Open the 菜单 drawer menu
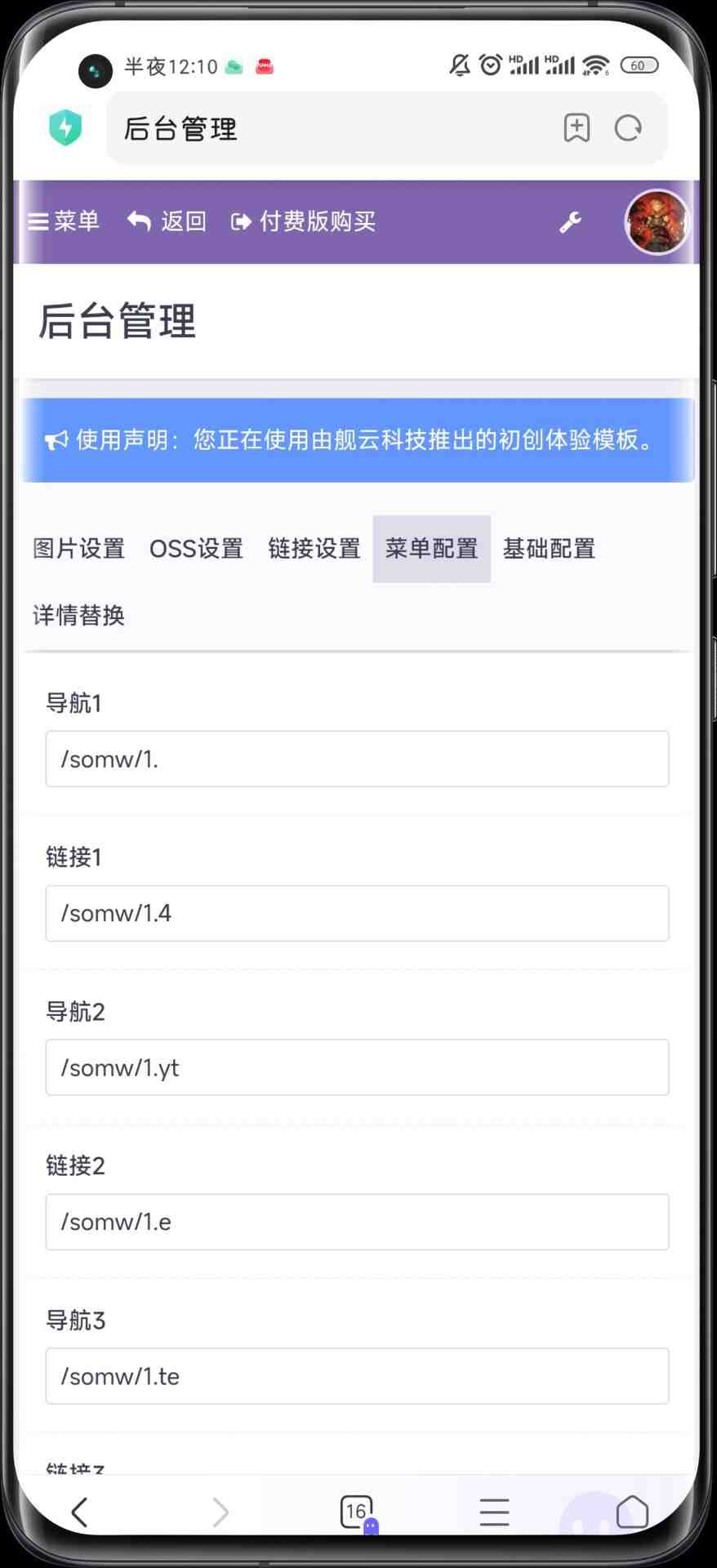Image resolution: width=717 pixels, height=1568 pixels. 64,221
